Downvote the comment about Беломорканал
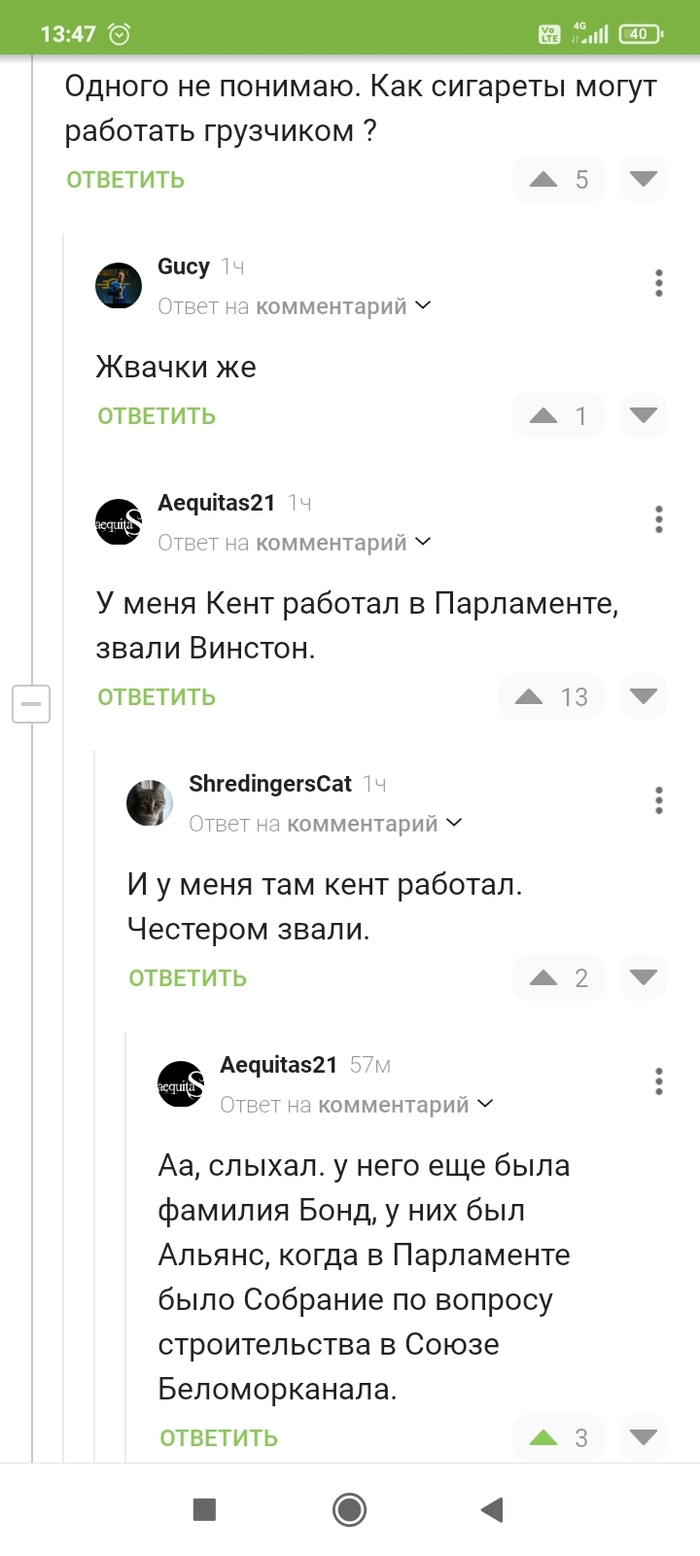This screenshot has height=1556, width=700. click(643, 1438)
